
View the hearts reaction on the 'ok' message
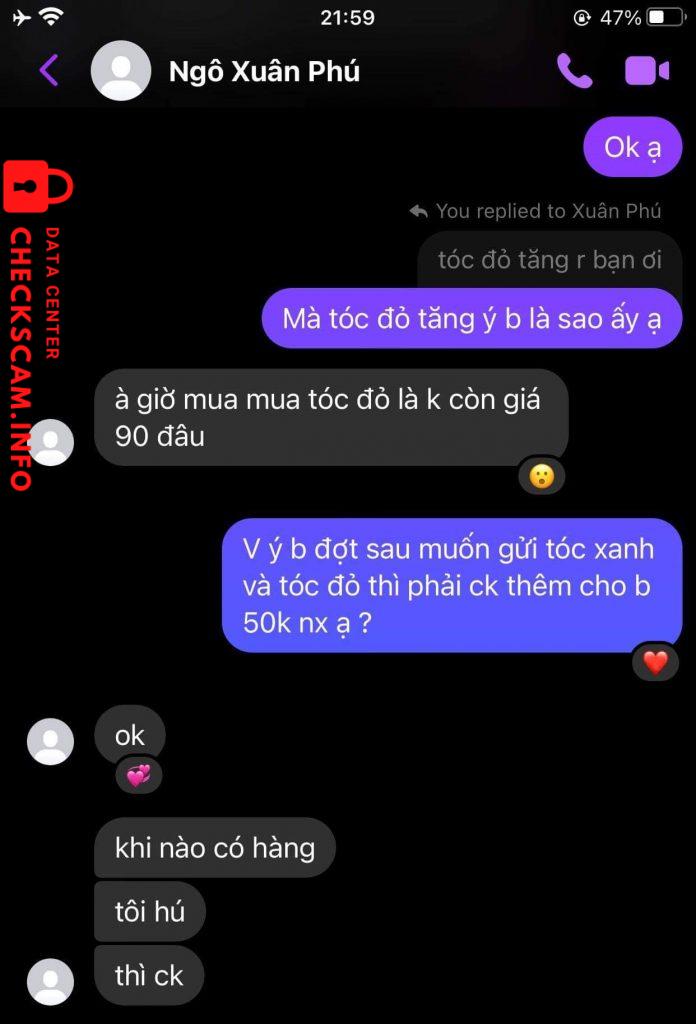pyautogui.click(x=137, y=775)
